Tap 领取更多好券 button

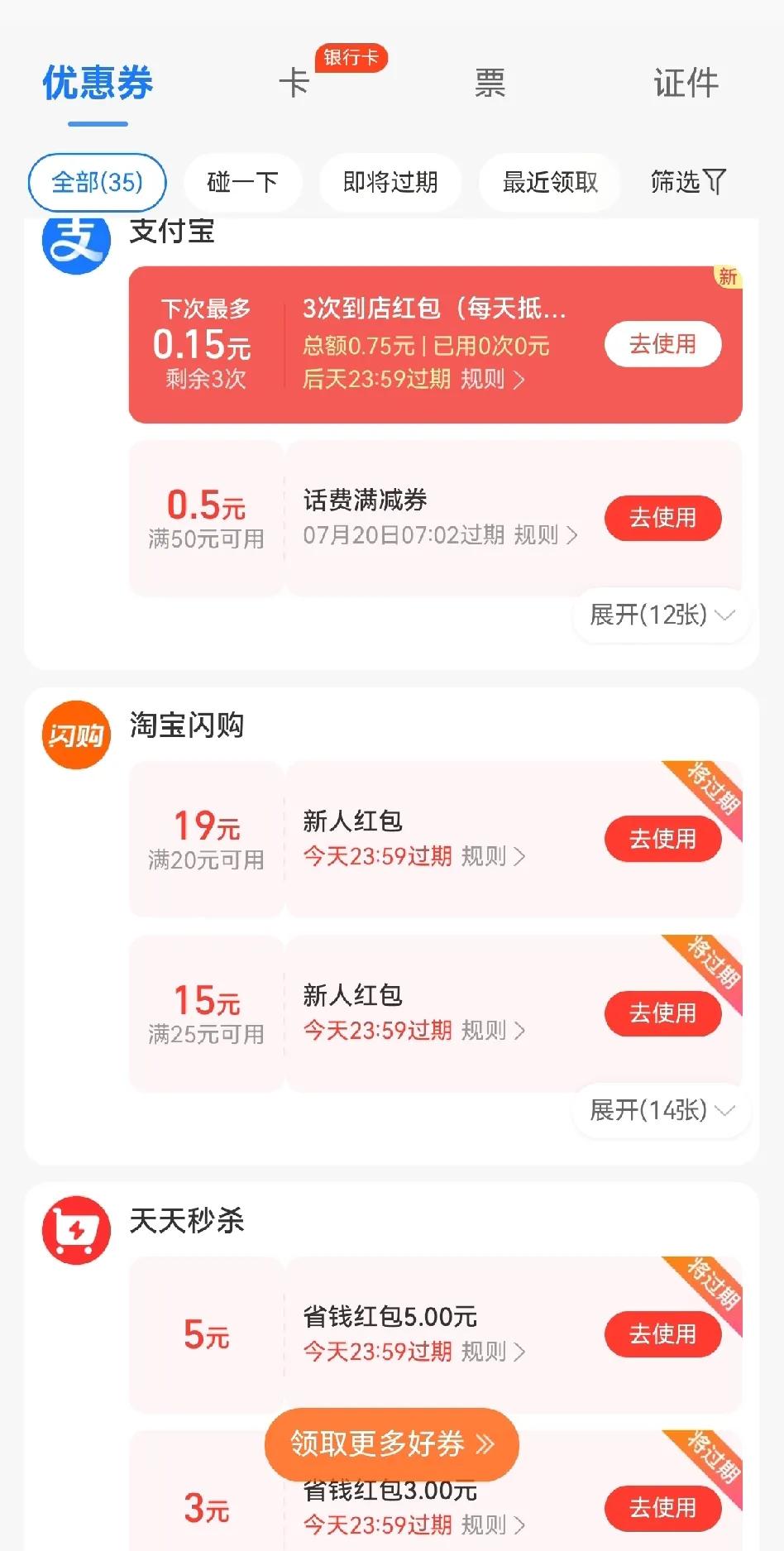click(x=392, y=1444)
